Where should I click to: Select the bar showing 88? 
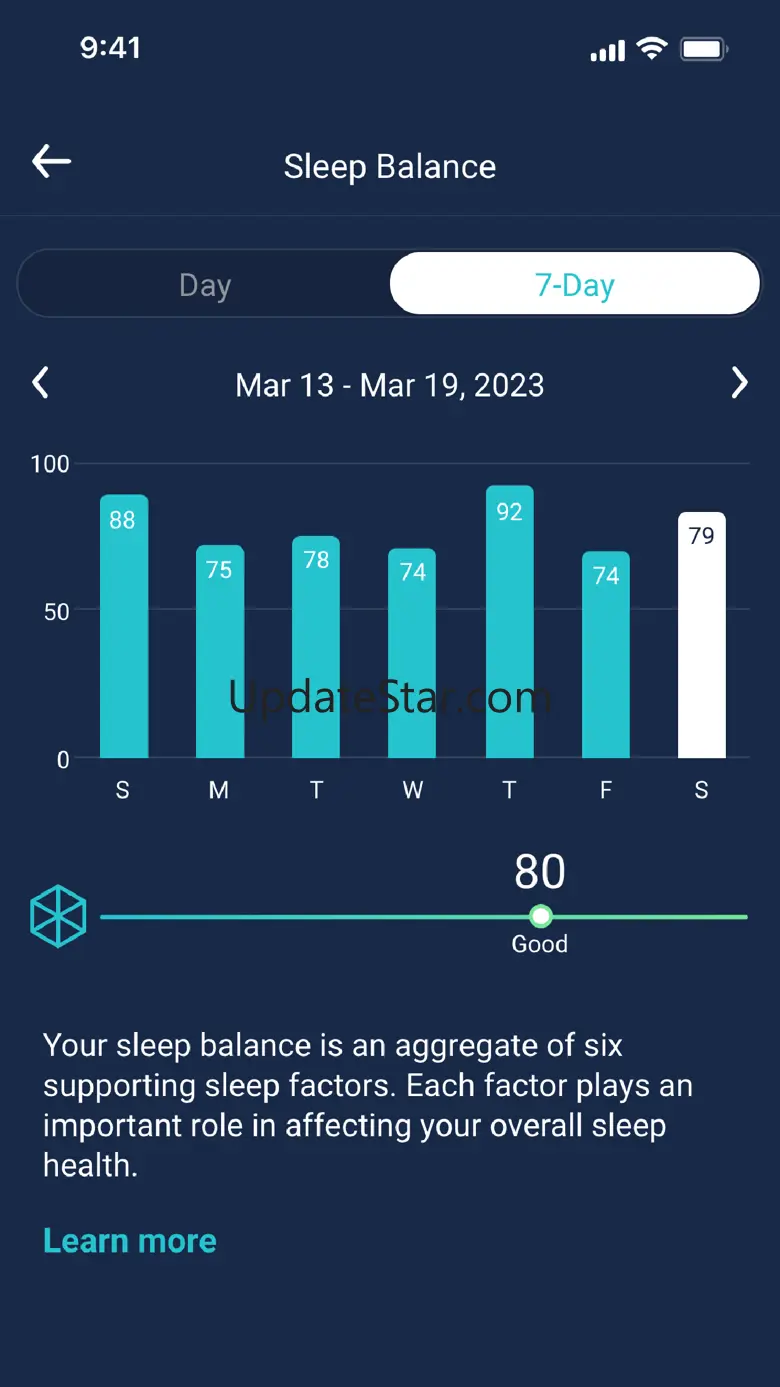click(x=123, y=627)
